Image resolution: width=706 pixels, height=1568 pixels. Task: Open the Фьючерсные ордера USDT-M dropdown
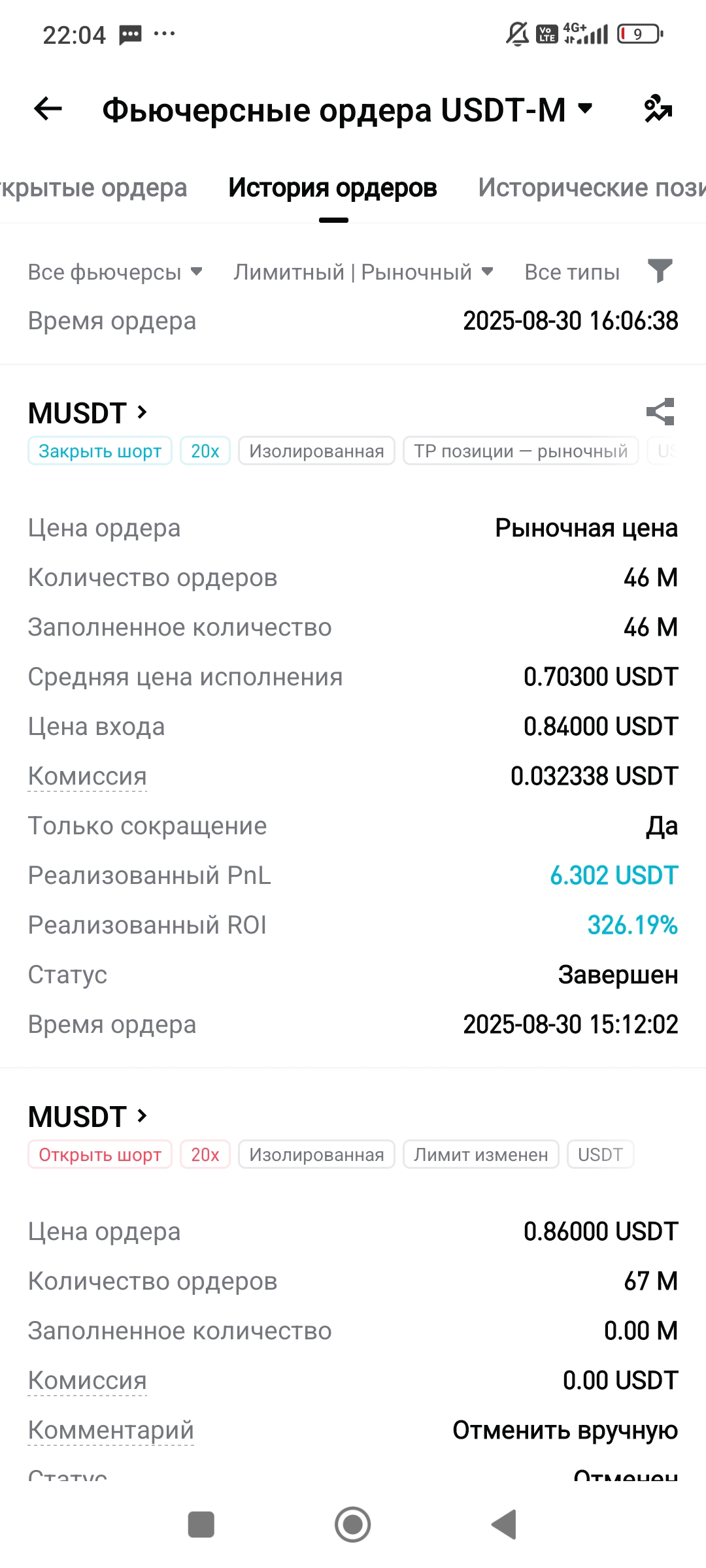point(347,109)
